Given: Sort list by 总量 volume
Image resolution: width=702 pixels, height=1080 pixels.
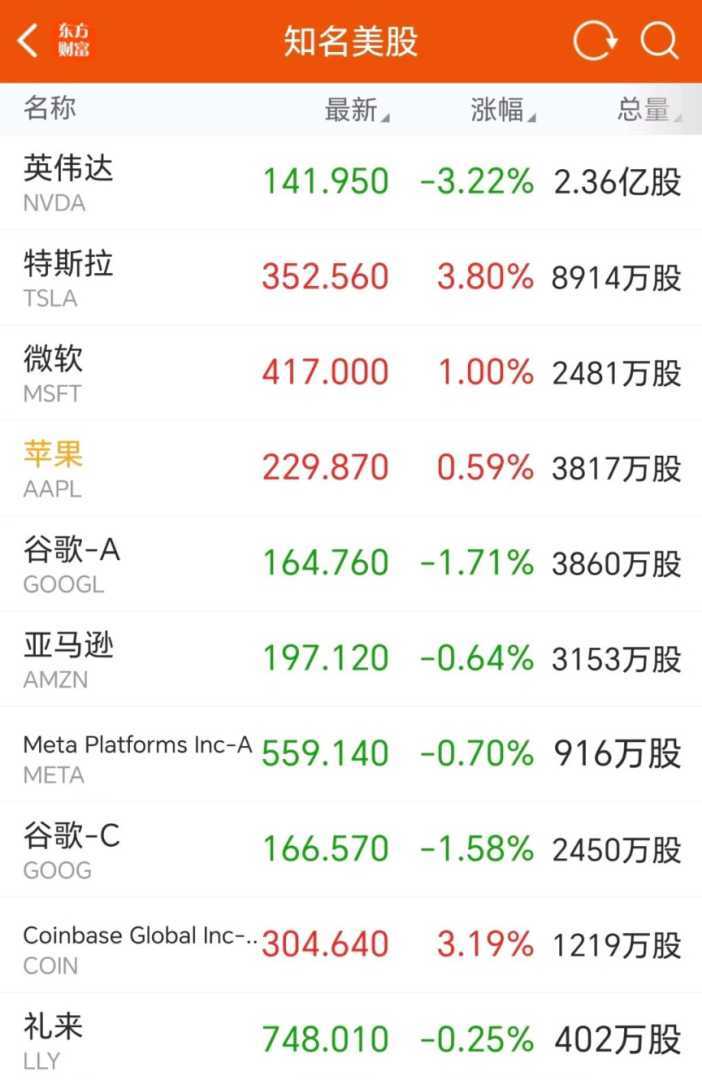Looking at the screenshot, I should 648,110.
